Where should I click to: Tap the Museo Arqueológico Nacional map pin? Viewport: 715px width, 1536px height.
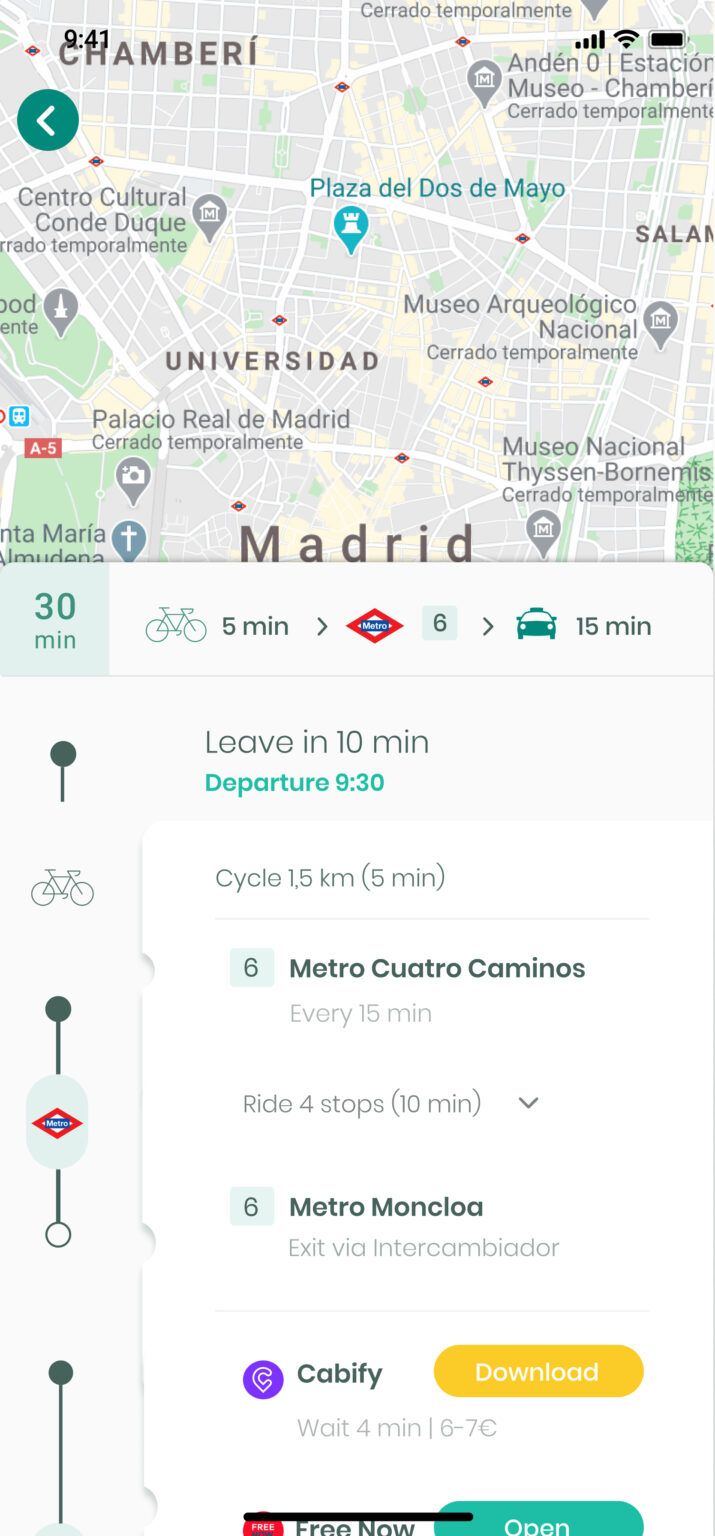(x=660, y=321)
